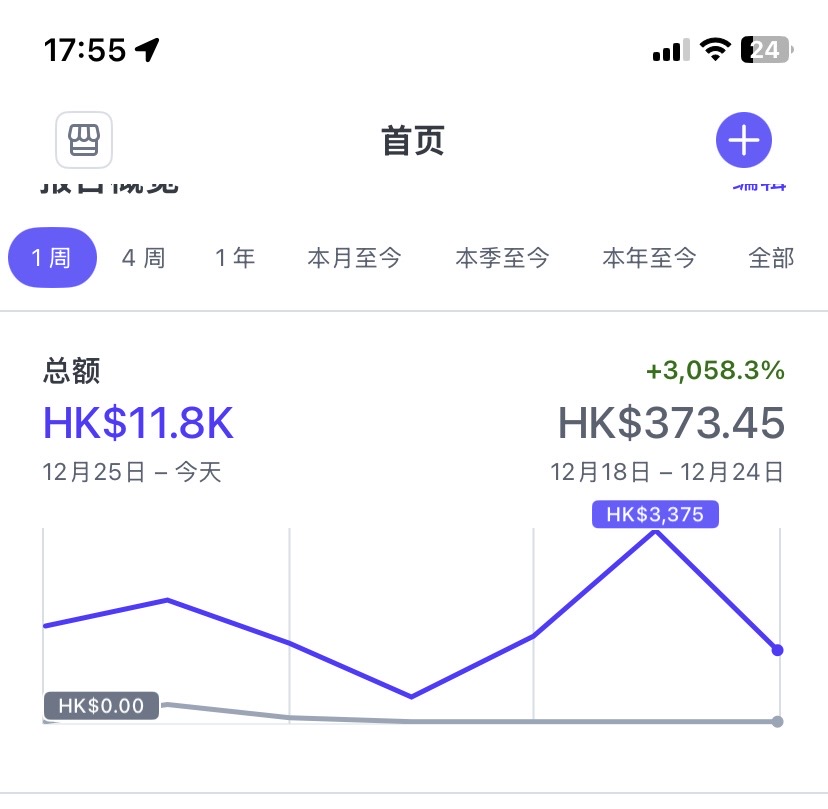Switch to the 4 周 range
828x809 pixels.
point(144,258)
